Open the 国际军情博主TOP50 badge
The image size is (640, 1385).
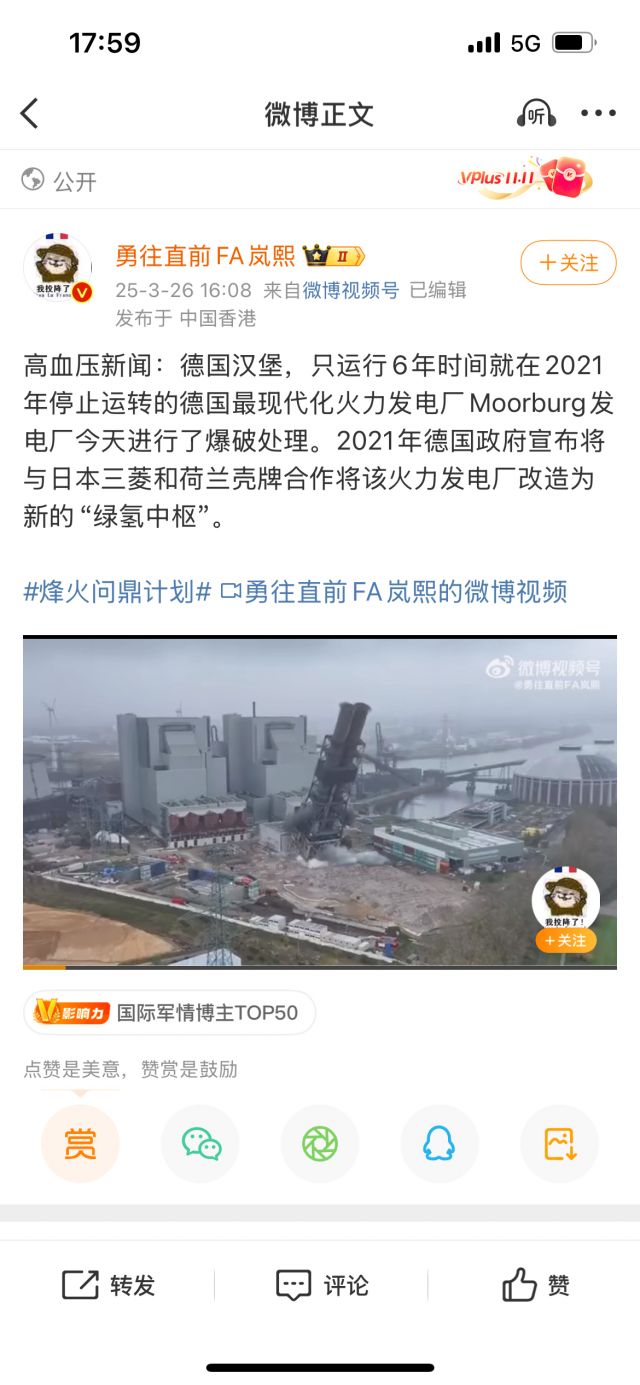click(x=170, y=1013)
